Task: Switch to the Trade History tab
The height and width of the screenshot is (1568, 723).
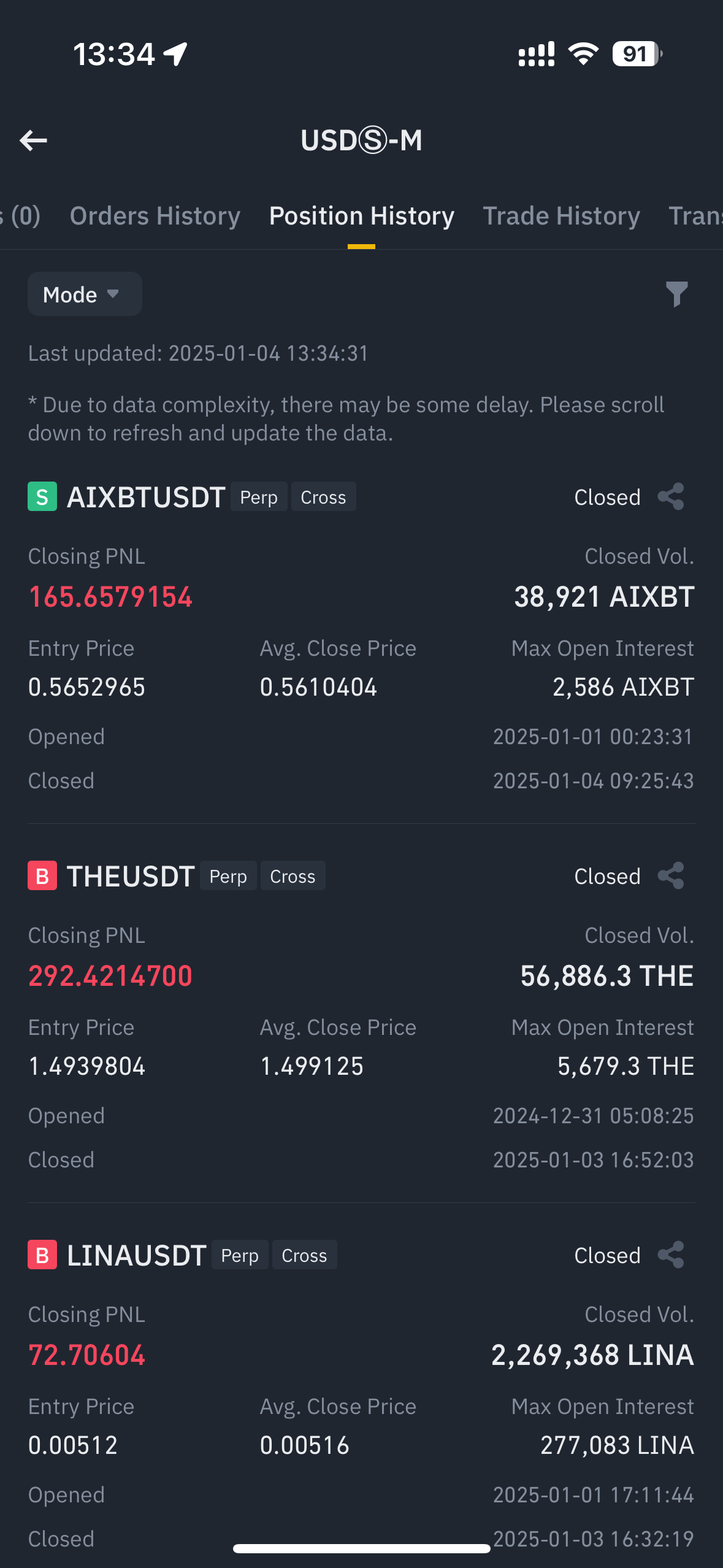Action: (560, 215)
